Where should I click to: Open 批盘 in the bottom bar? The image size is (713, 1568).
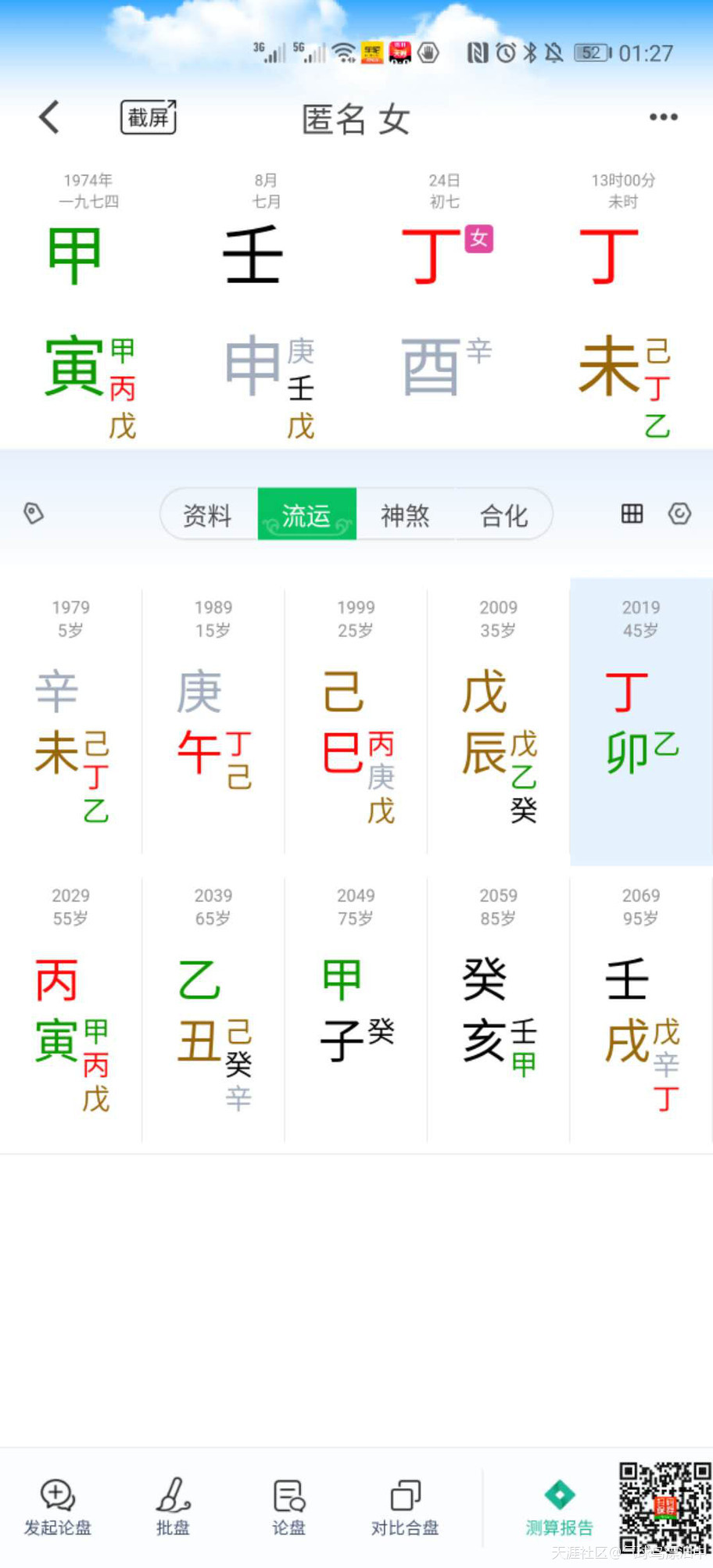pyautogui.click(x=173, y=1507)
